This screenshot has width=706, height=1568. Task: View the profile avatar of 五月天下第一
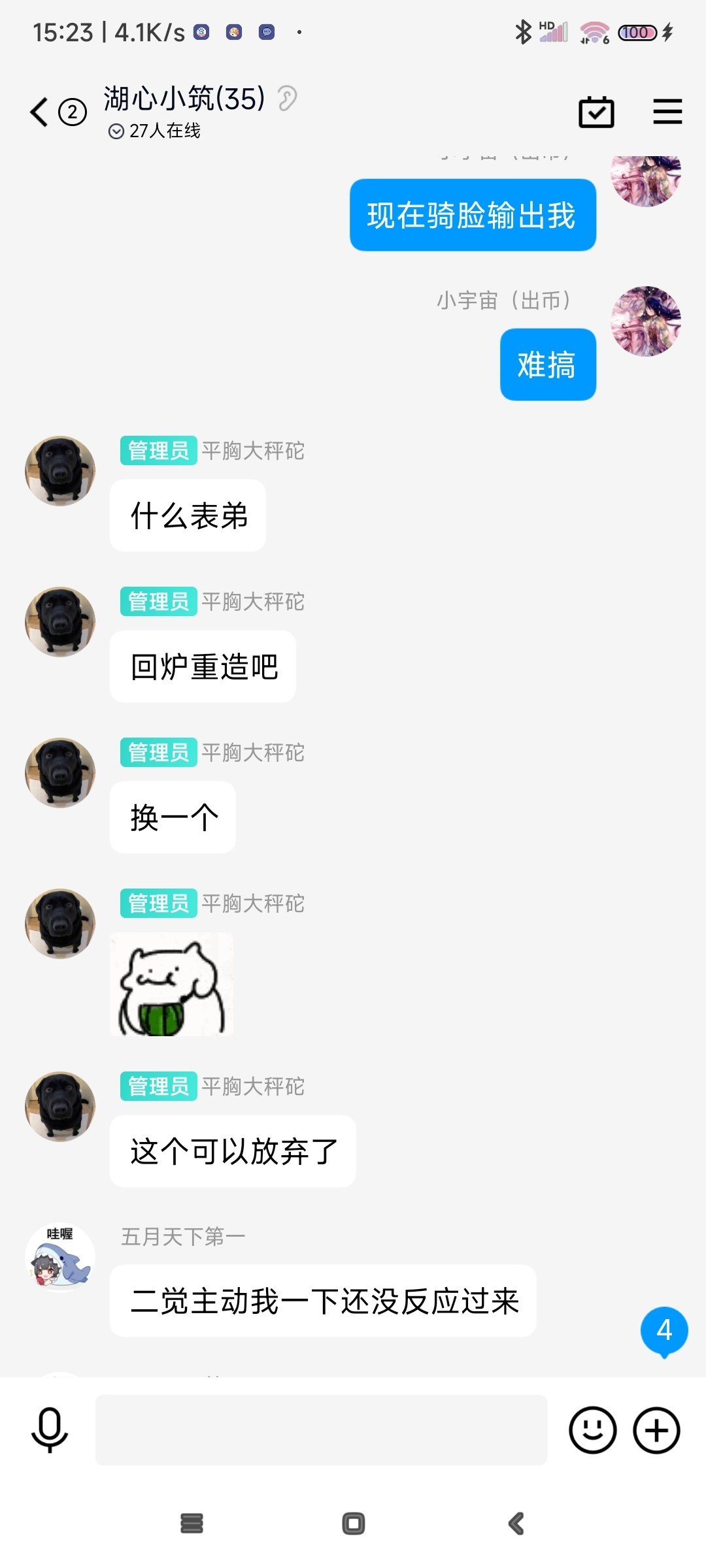[x=60, y=1257]
